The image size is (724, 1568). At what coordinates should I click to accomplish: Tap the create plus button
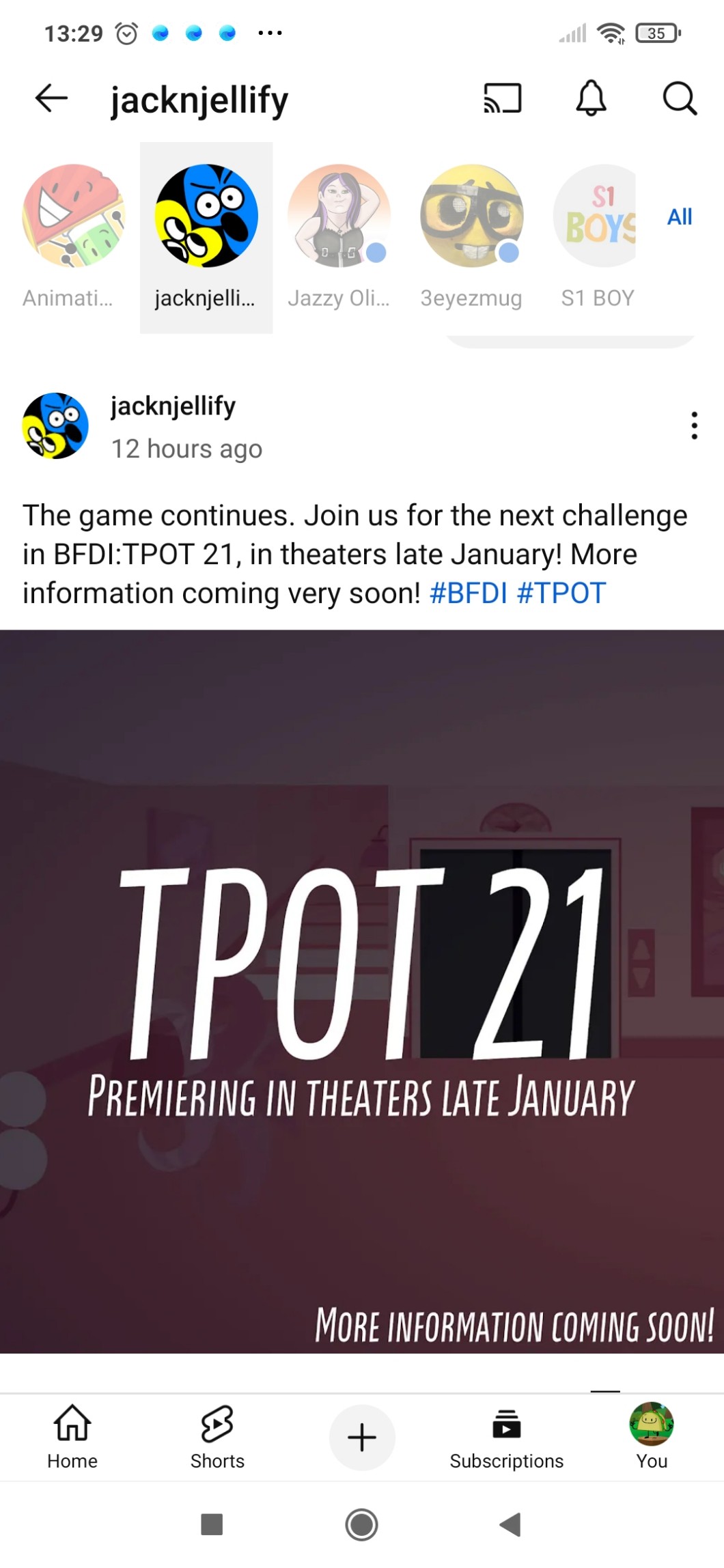(362, 1437)
